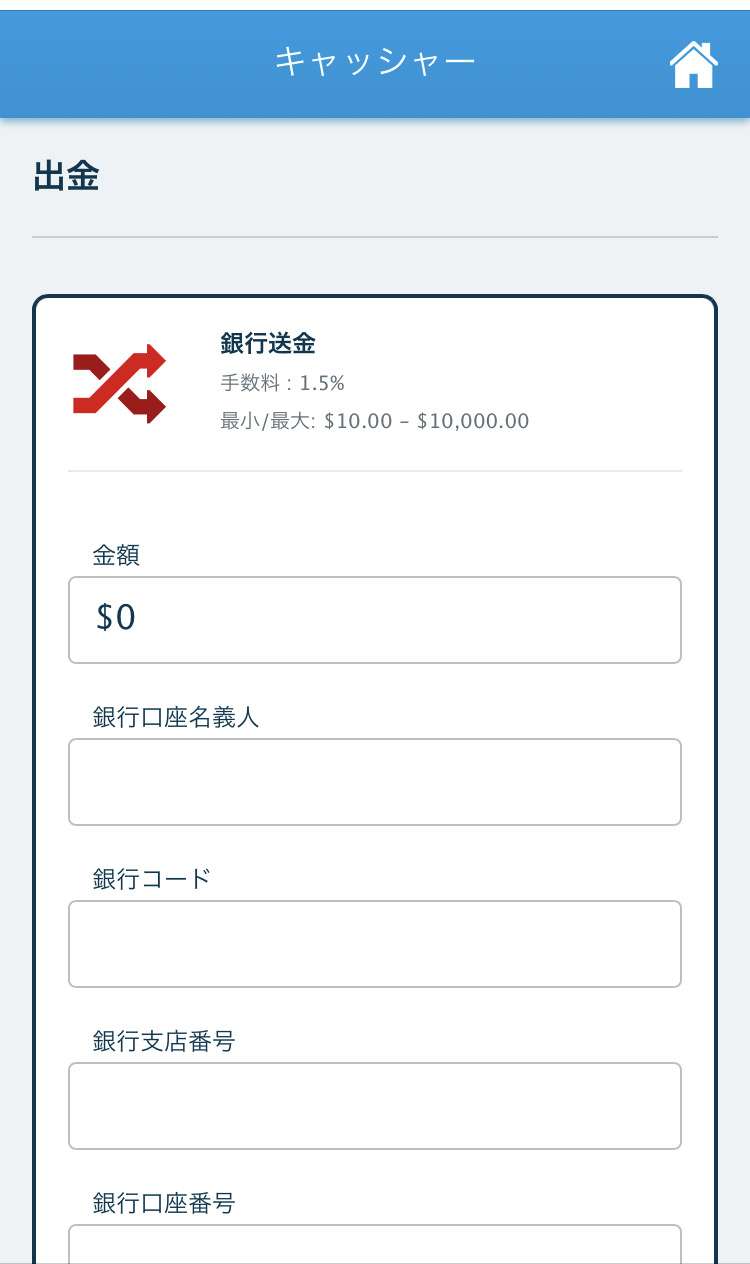Focus the 銀行口座名義人 input field

[x=375, y=782]
